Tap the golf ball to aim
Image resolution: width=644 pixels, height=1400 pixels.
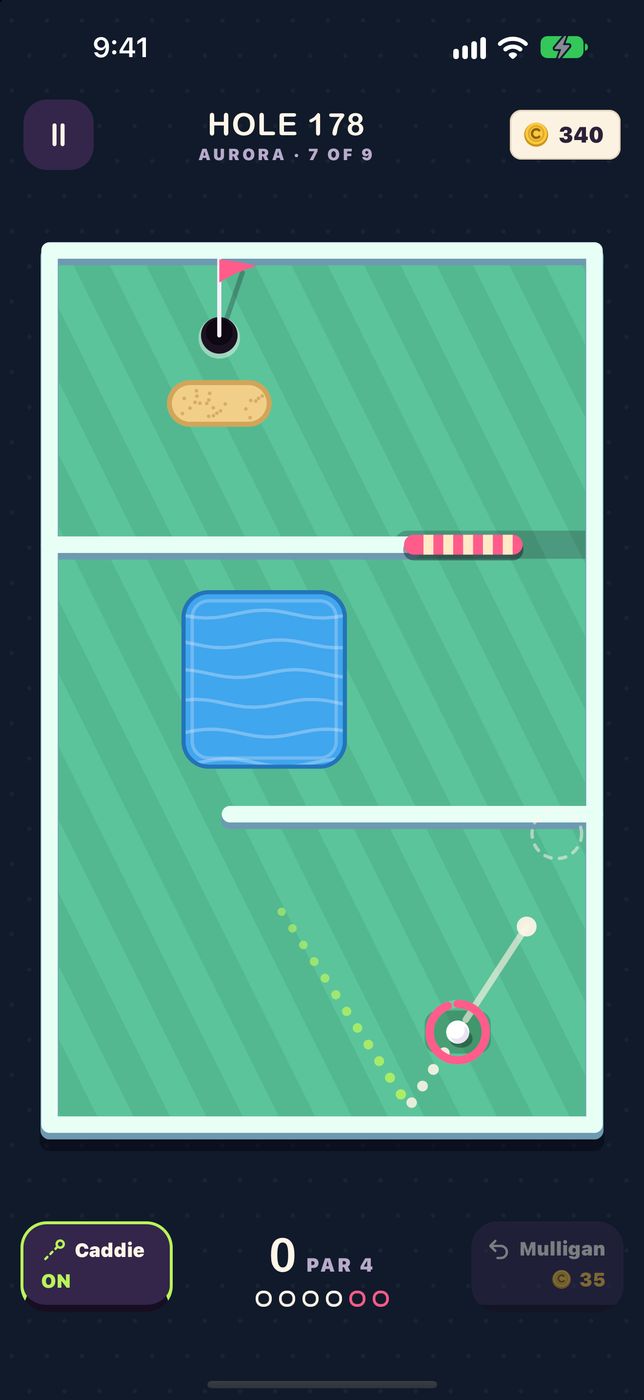point(457,1031)
